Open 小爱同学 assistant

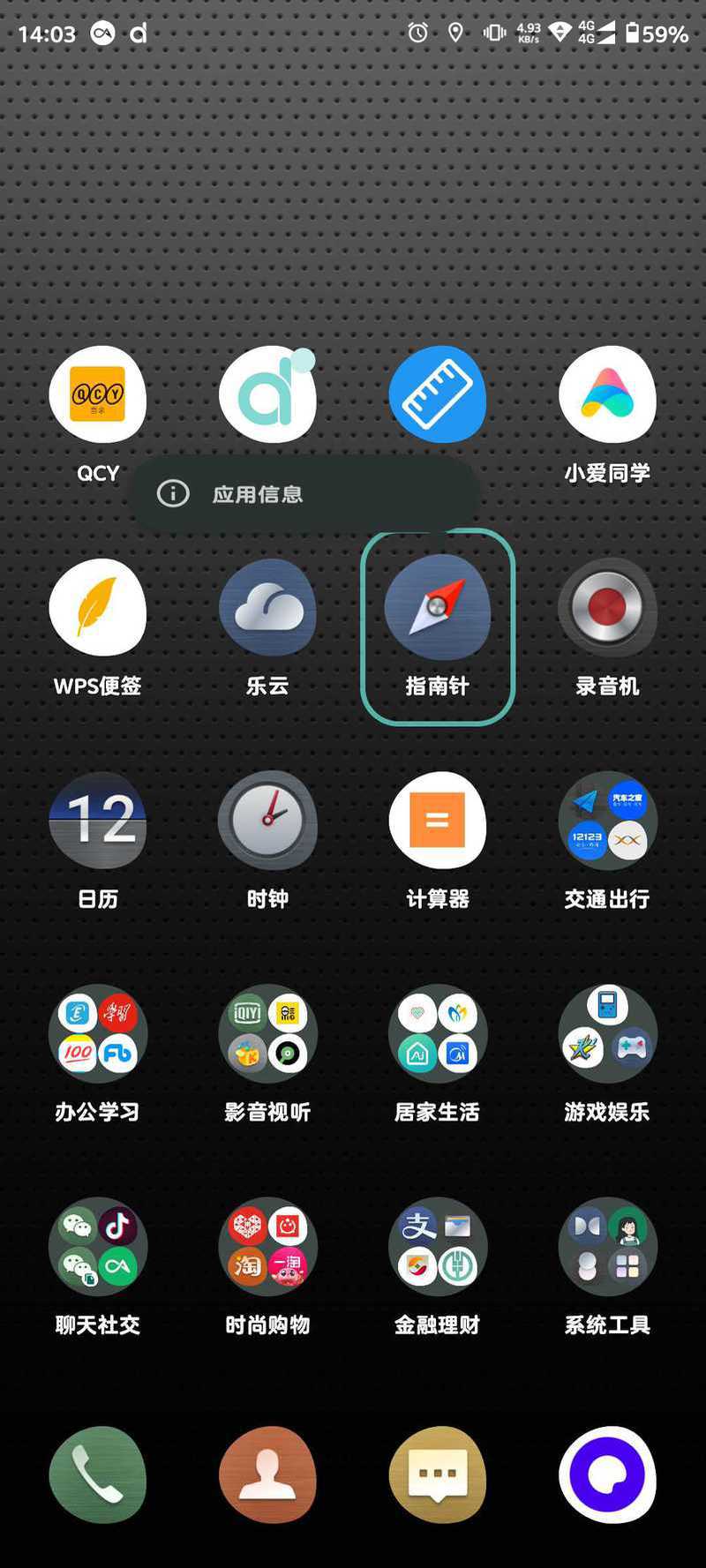click(607, 394)
